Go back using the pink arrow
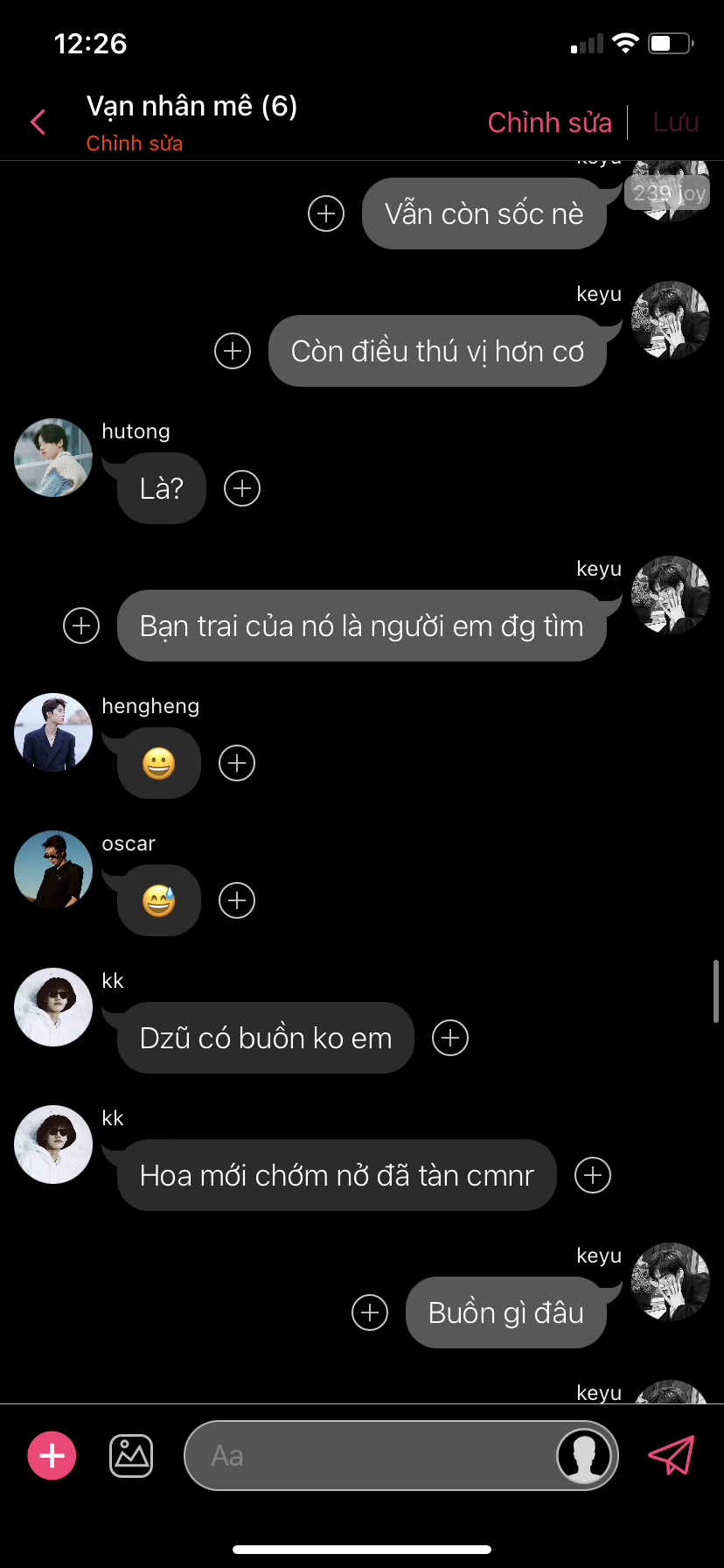The image size is (724, 1568). [38, 122]
